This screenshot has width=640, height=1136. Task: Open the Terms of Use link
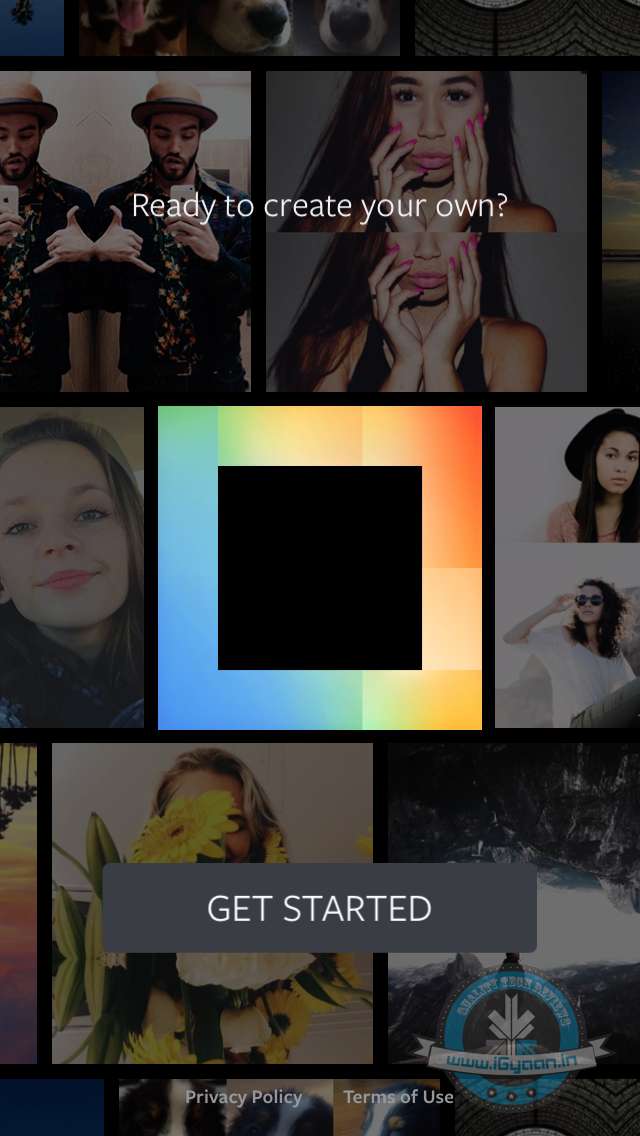pyautogui.click(x=398, y=1097)
